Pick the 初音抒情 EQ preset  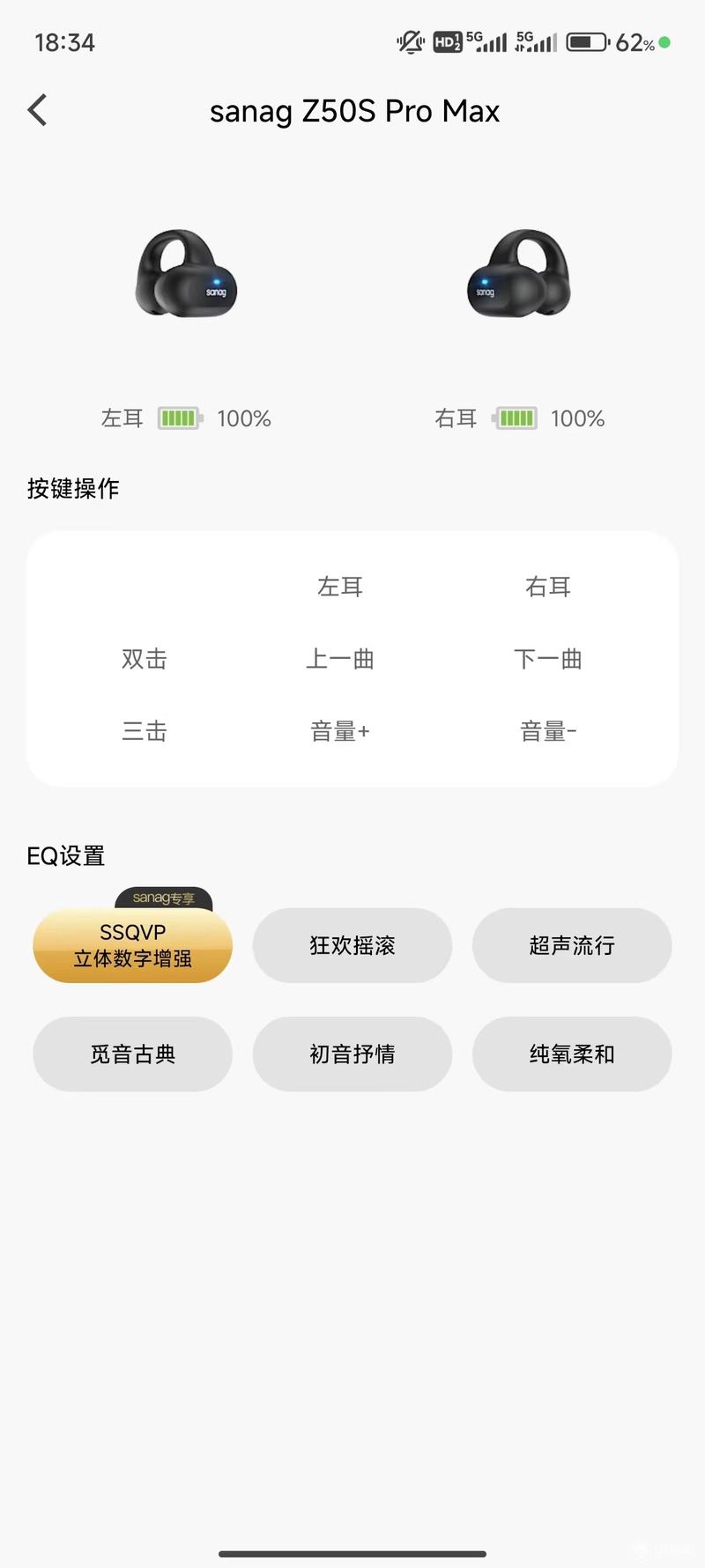point(352,1054)
